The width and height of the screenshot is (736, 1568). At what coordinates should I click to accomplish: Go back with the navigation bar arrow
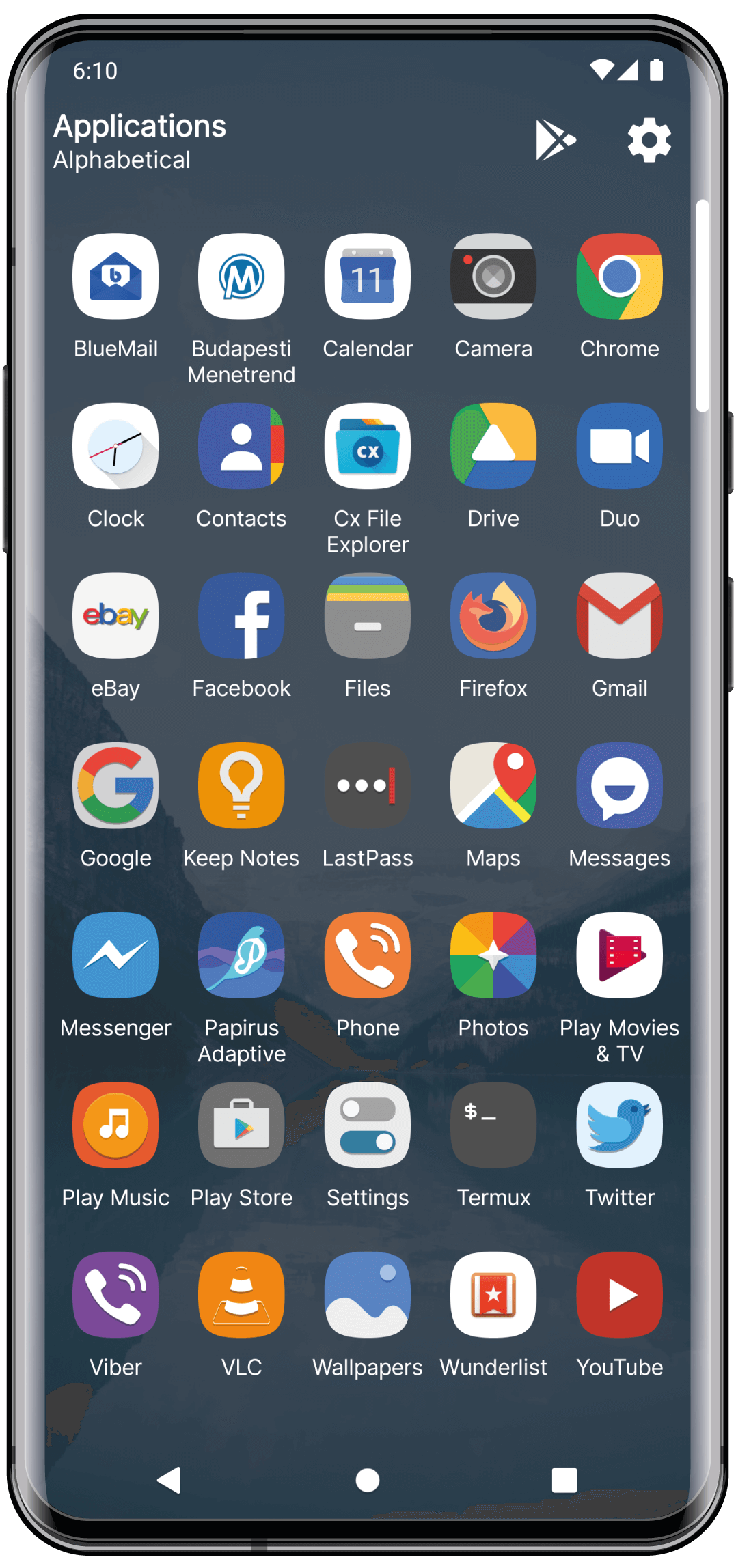(169, 1481)
